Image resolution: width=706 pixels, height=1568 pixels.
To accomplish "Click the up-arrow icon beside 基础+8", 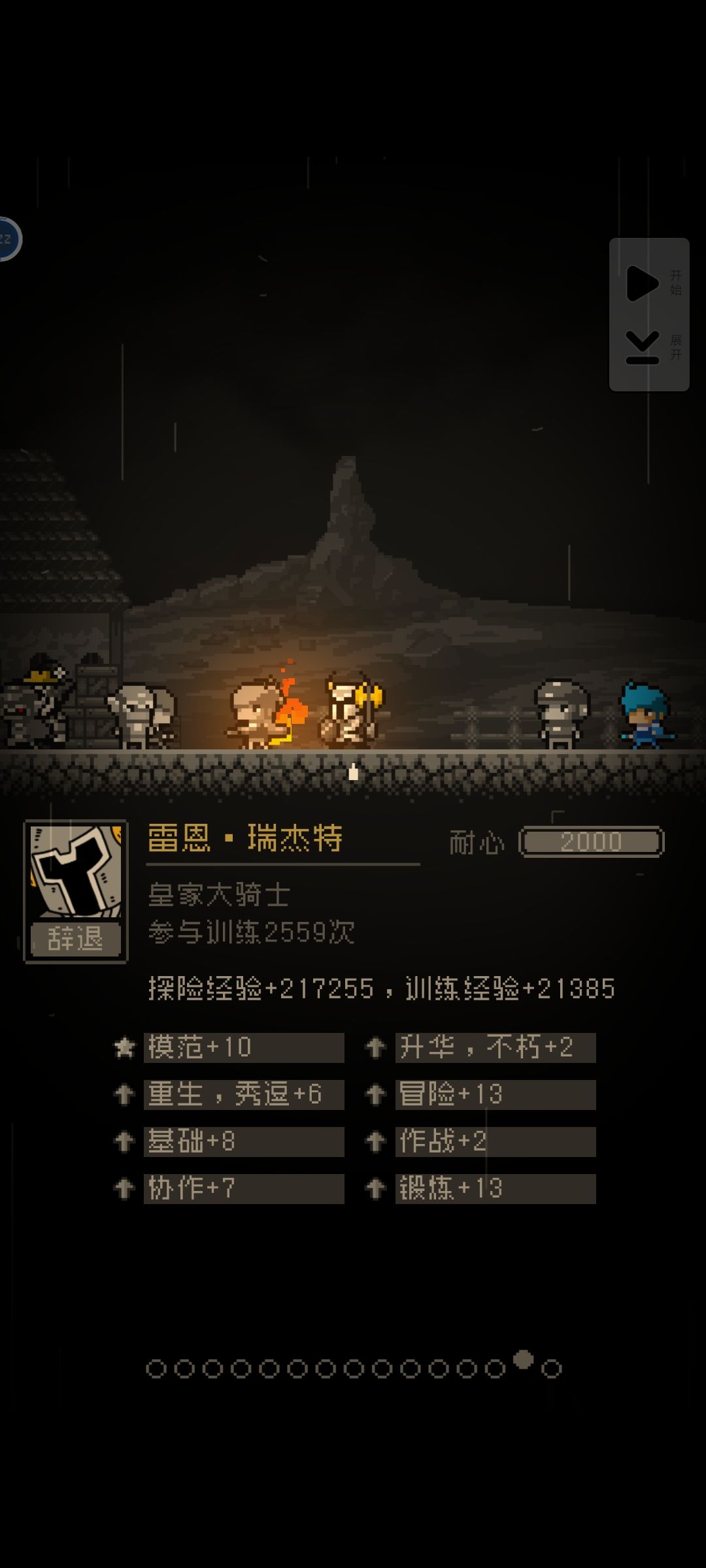I will [x=126, y=1140].
